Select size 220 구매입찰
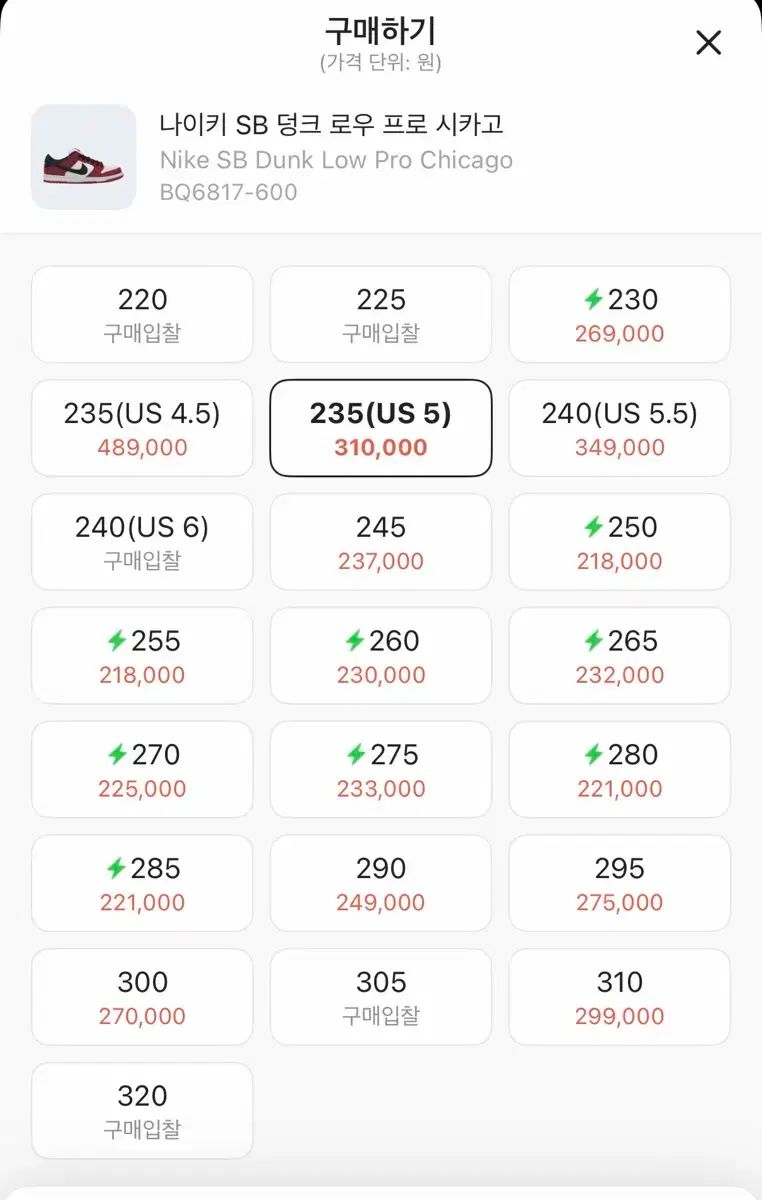 pos(142,314)
